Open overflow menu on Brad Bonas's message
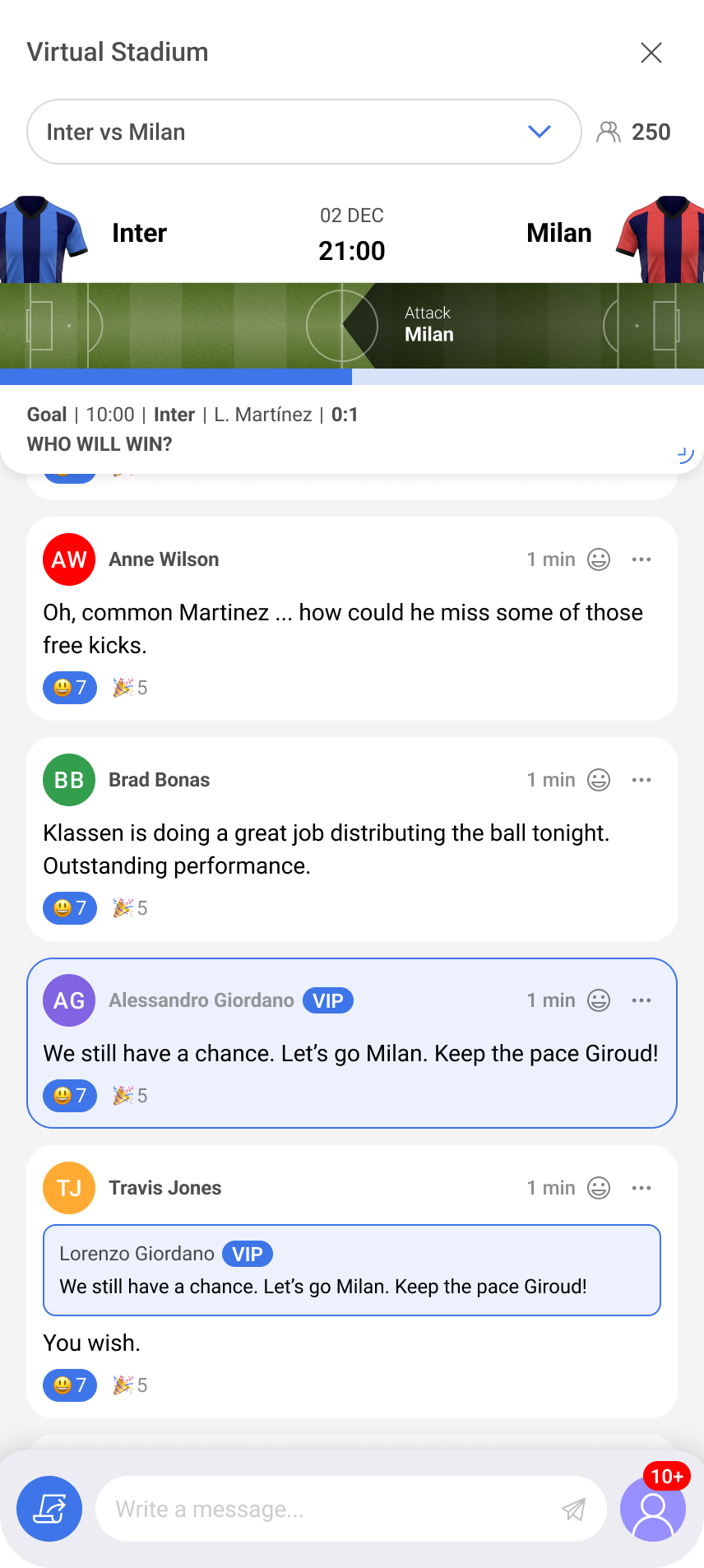Image resolution: width=704 pixels, height=1568 pixels. coord(641,780)
